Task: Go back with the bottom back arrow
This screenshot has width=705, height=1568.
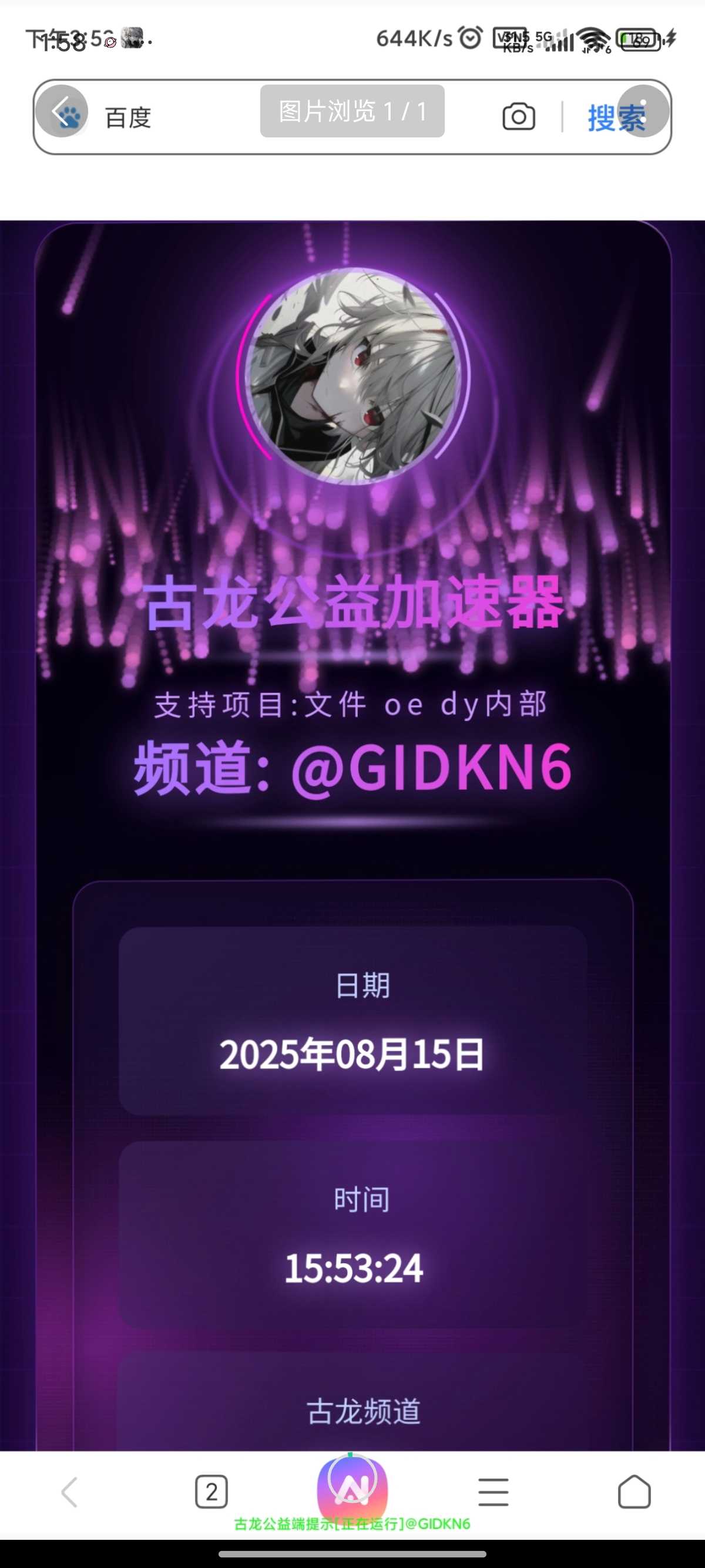Action: 70,1492
